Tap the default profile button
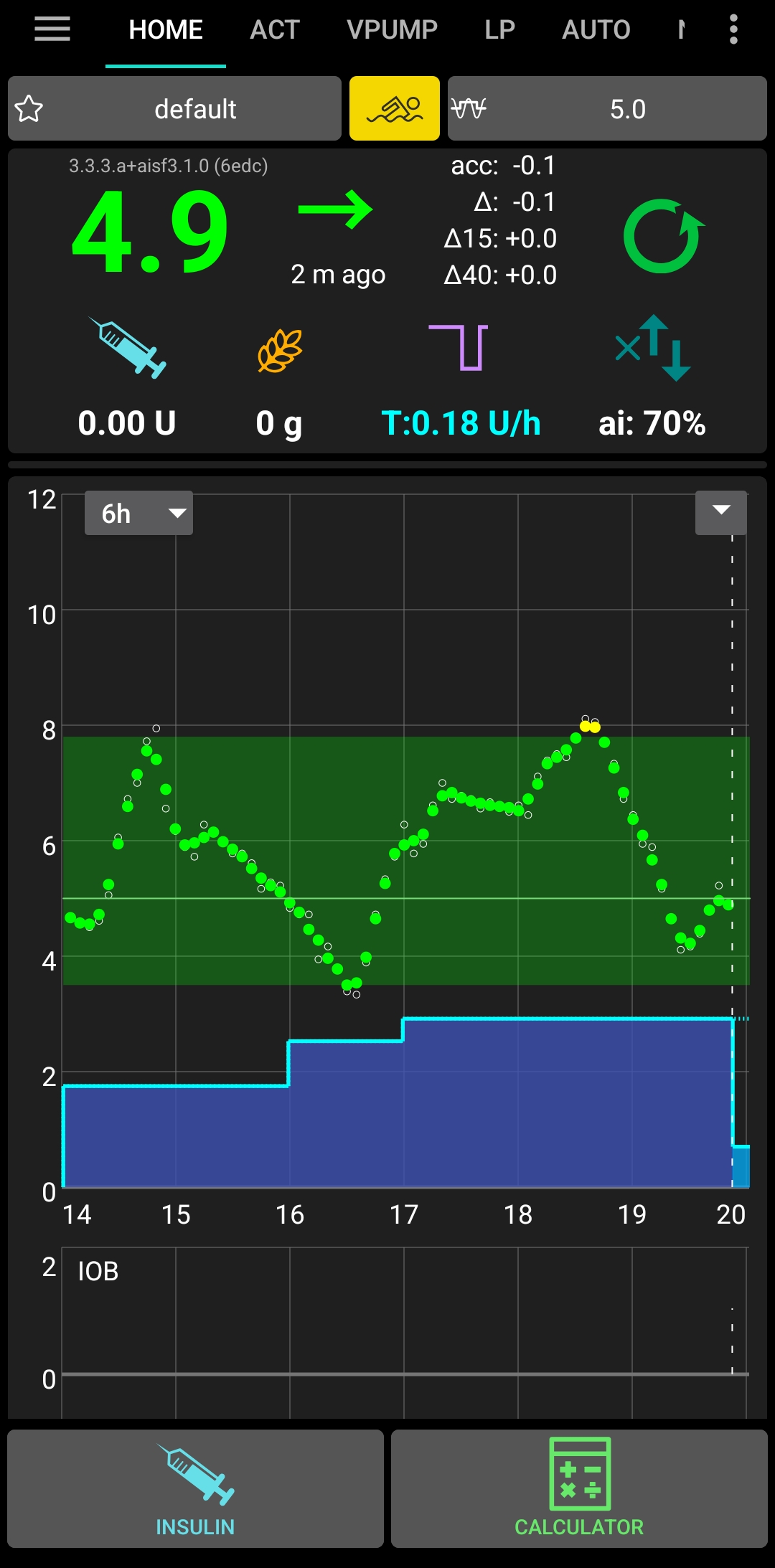The height and width of the screenshot is (1568, 775). click(175, 109)
